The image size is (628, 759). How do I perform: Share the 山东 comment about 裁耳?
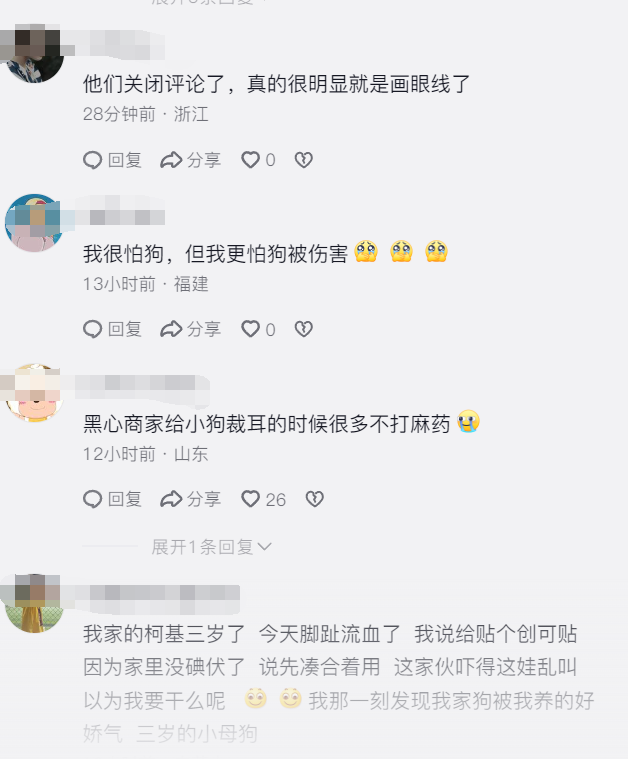click(190, 499)
